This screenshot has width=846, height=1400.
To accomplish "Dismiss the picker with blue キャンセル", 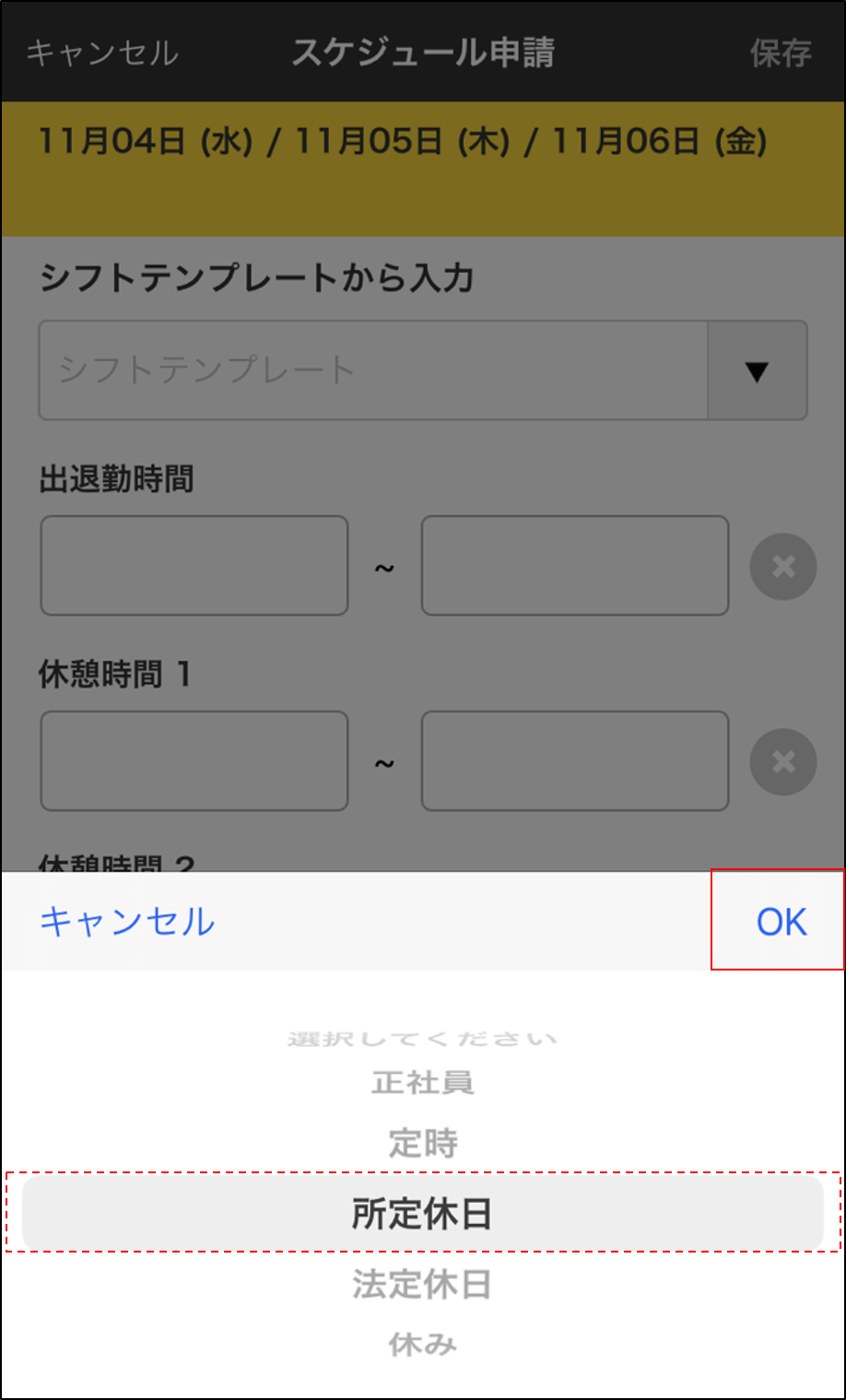I will pos(127,921).
